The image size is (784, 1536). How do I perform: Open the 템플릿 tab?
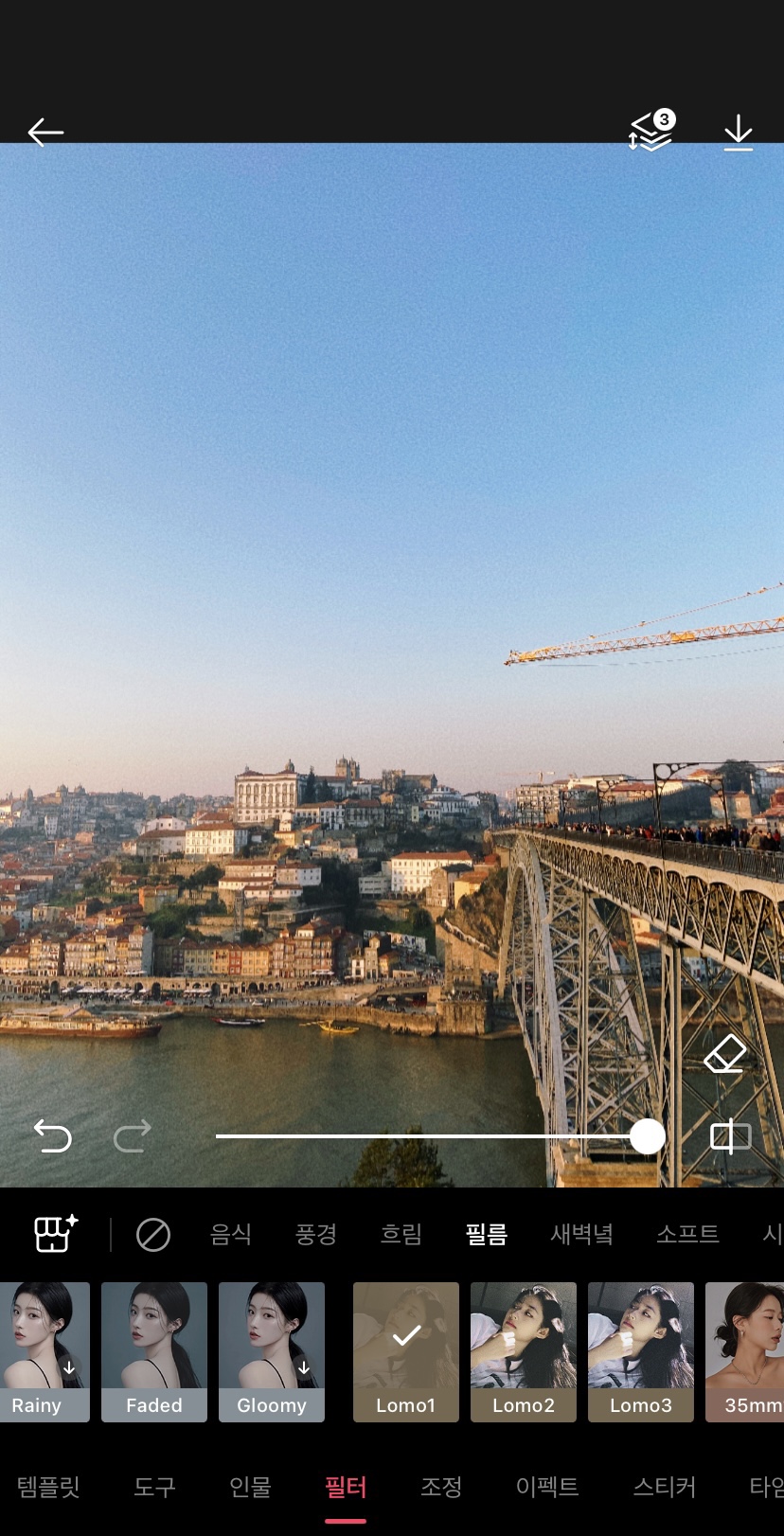pos(48,1487)
